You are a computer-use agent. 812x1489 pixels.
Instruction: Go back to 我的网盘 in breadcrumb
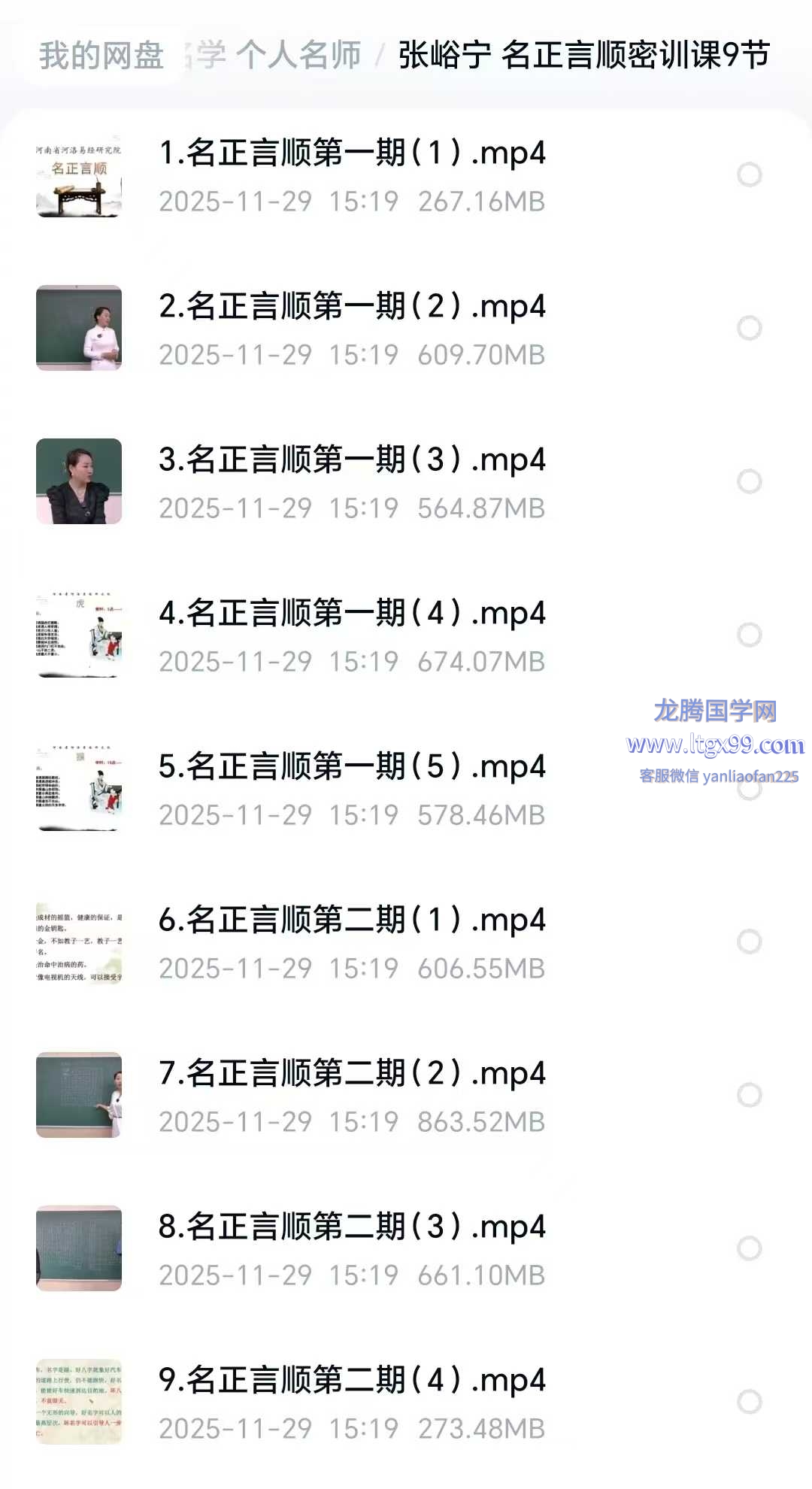coord(101,56)
